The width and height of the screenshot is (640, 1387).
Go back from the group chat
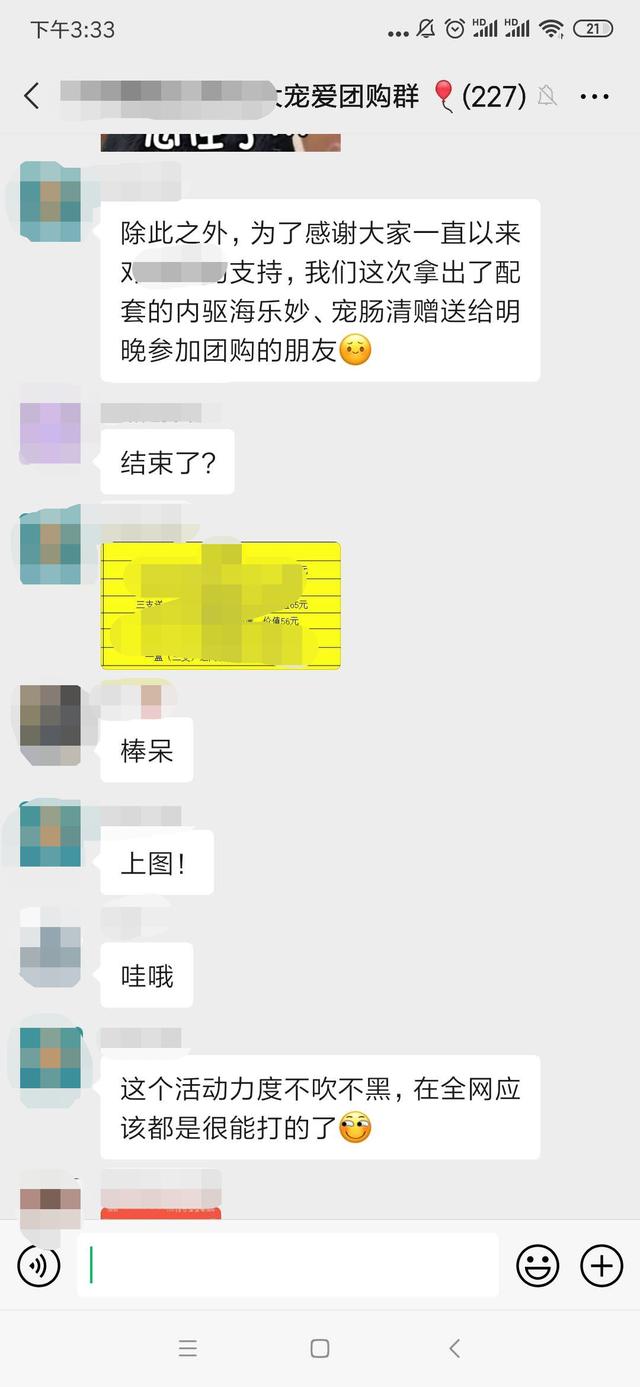(32, 96)
